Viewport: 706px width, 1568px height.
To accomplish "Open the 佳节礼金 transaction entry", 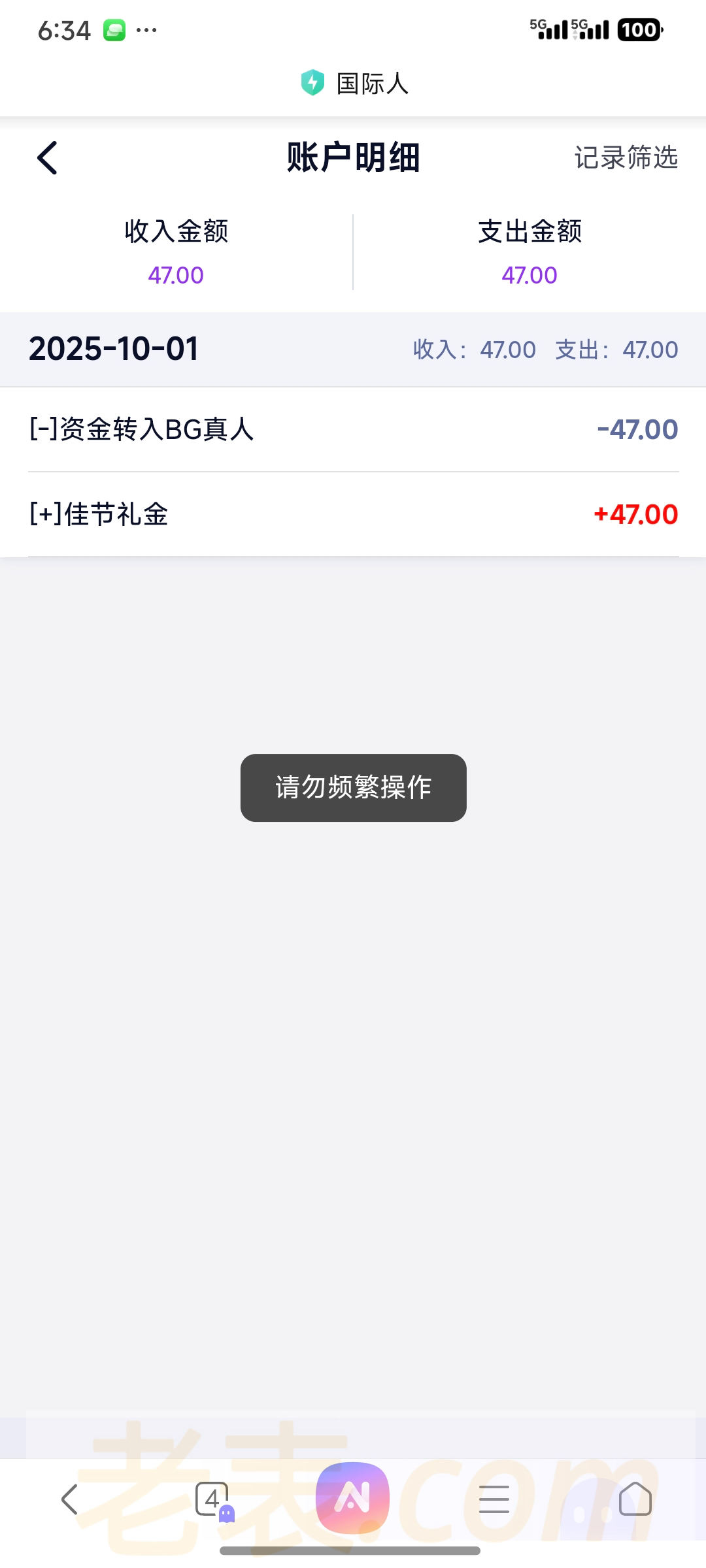I will pyautogui.click(x=353, y=514).
